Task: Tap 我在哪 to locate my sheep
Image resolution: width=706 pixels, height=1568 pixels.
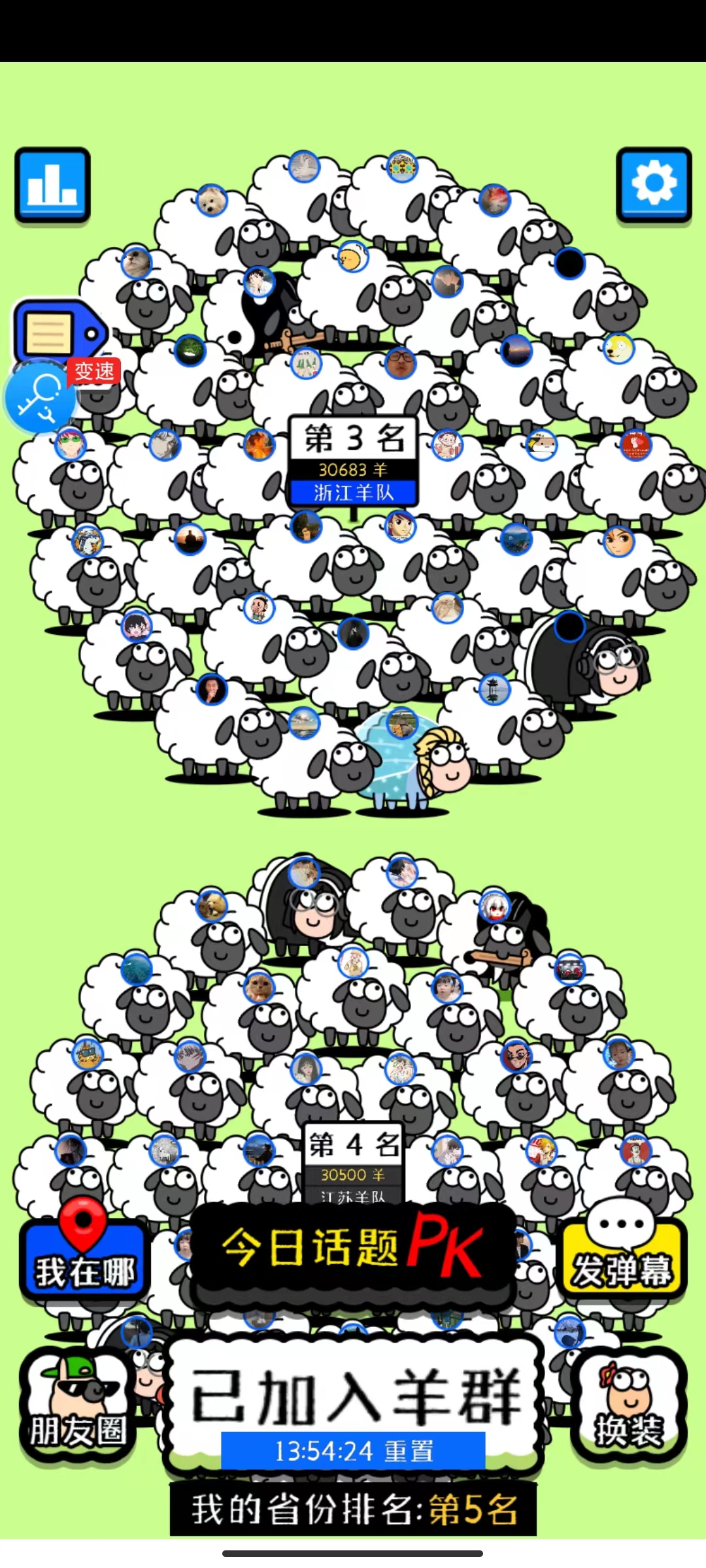Action: [85, 1258]
